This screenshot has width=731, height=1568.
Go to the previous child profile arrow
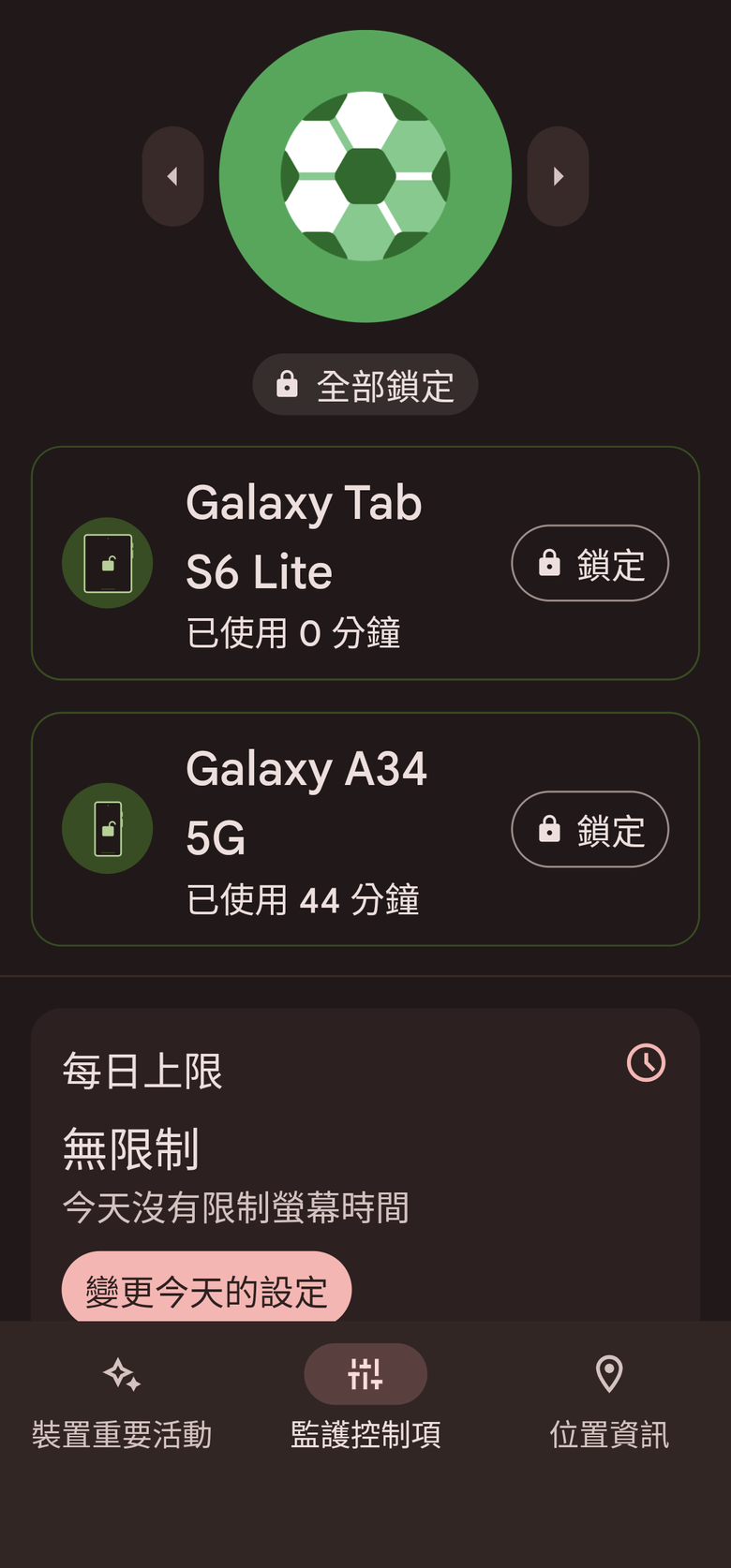click(172, 176)
